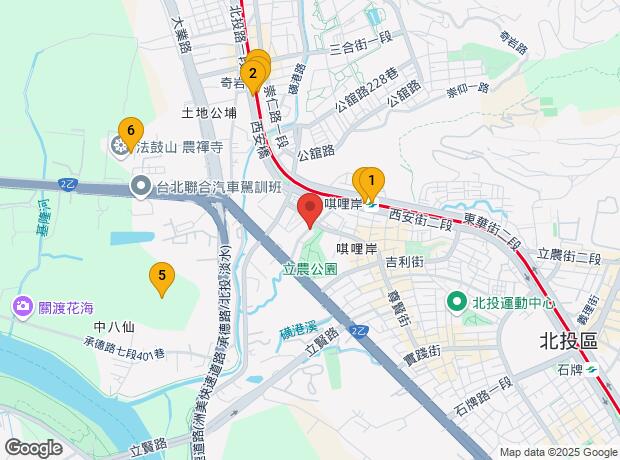Select map marker number 6
Screen dimensions: 620x460
click(x=129, y=130)
